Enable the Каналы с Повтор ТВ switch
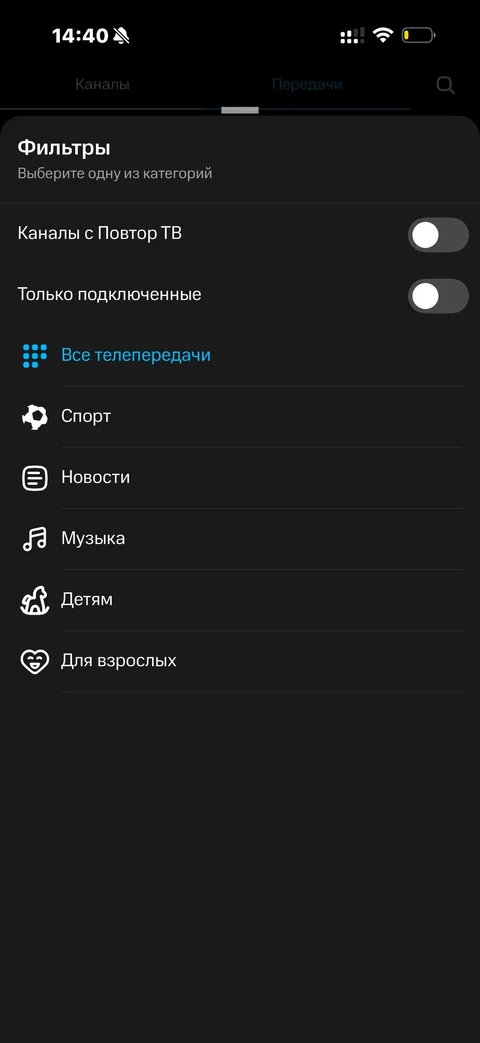Image resolution: width=480 pixels, height=1043 pixels. (438, 235)
